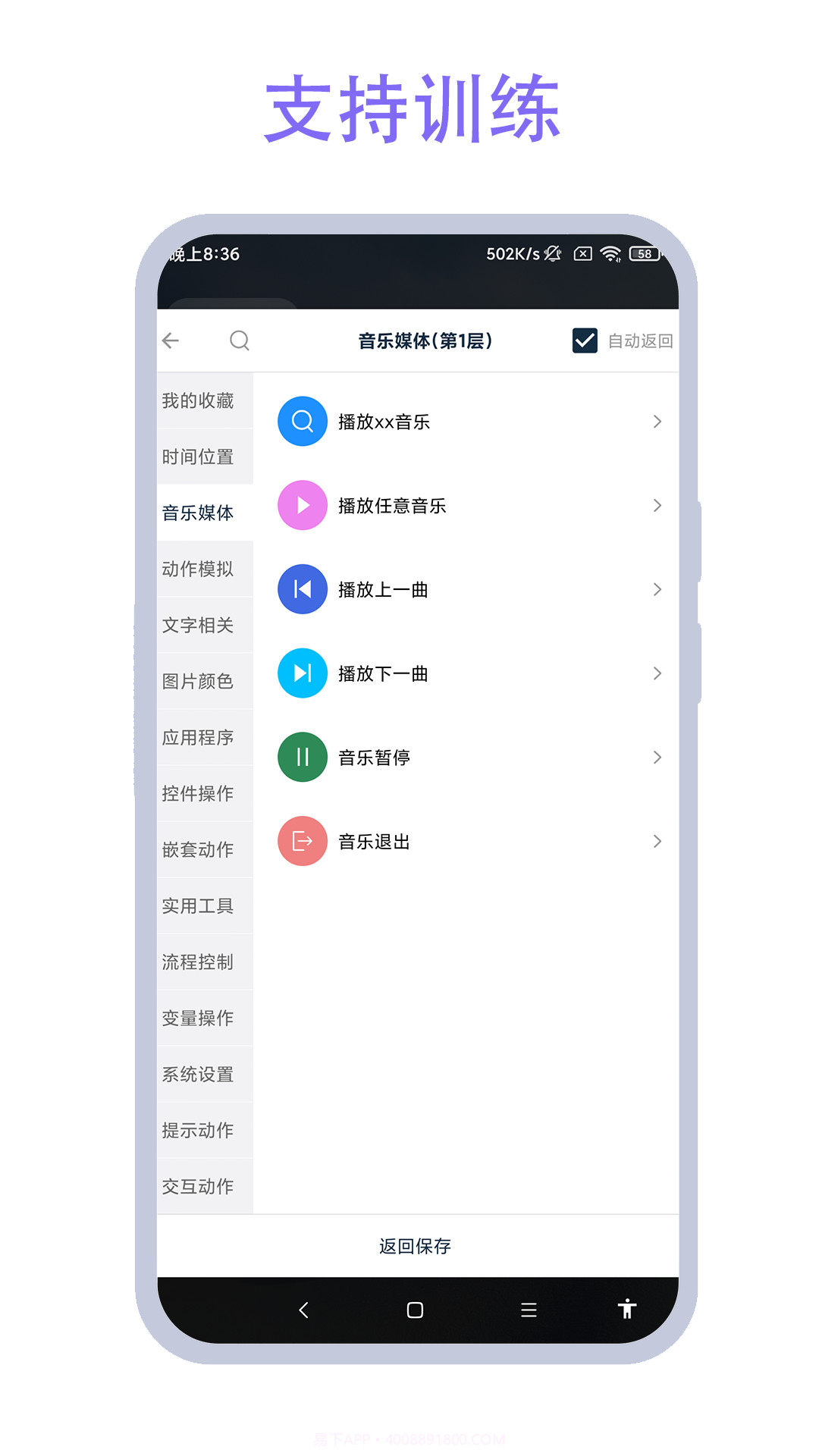Screen dimensions: 819x1456
Task: Click the green 音乐暂停 pause icon
Action: pos(302,756)
